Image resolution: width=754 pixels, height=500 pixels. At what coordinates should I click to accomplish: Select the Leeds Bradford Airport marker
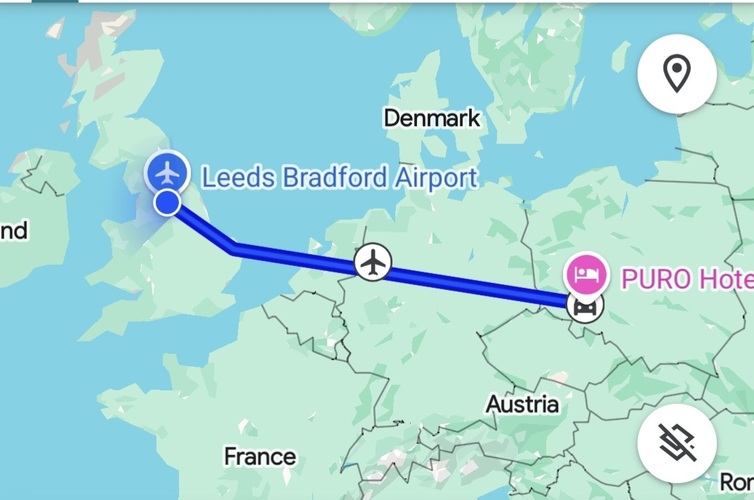coord(167,172)
